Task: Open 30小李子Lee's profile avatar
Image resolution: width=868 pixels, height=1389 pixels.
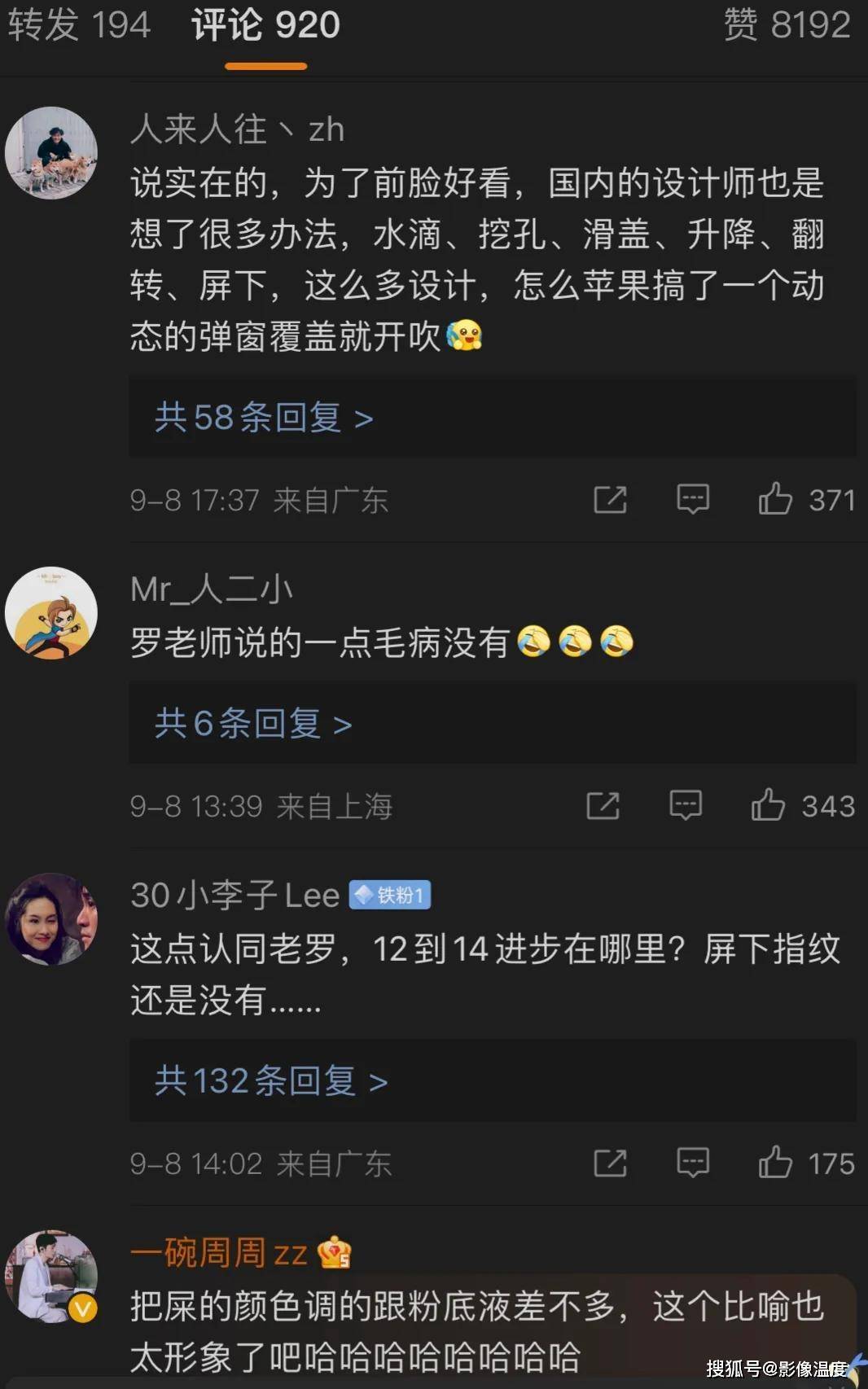Action: tap(50, 918)
